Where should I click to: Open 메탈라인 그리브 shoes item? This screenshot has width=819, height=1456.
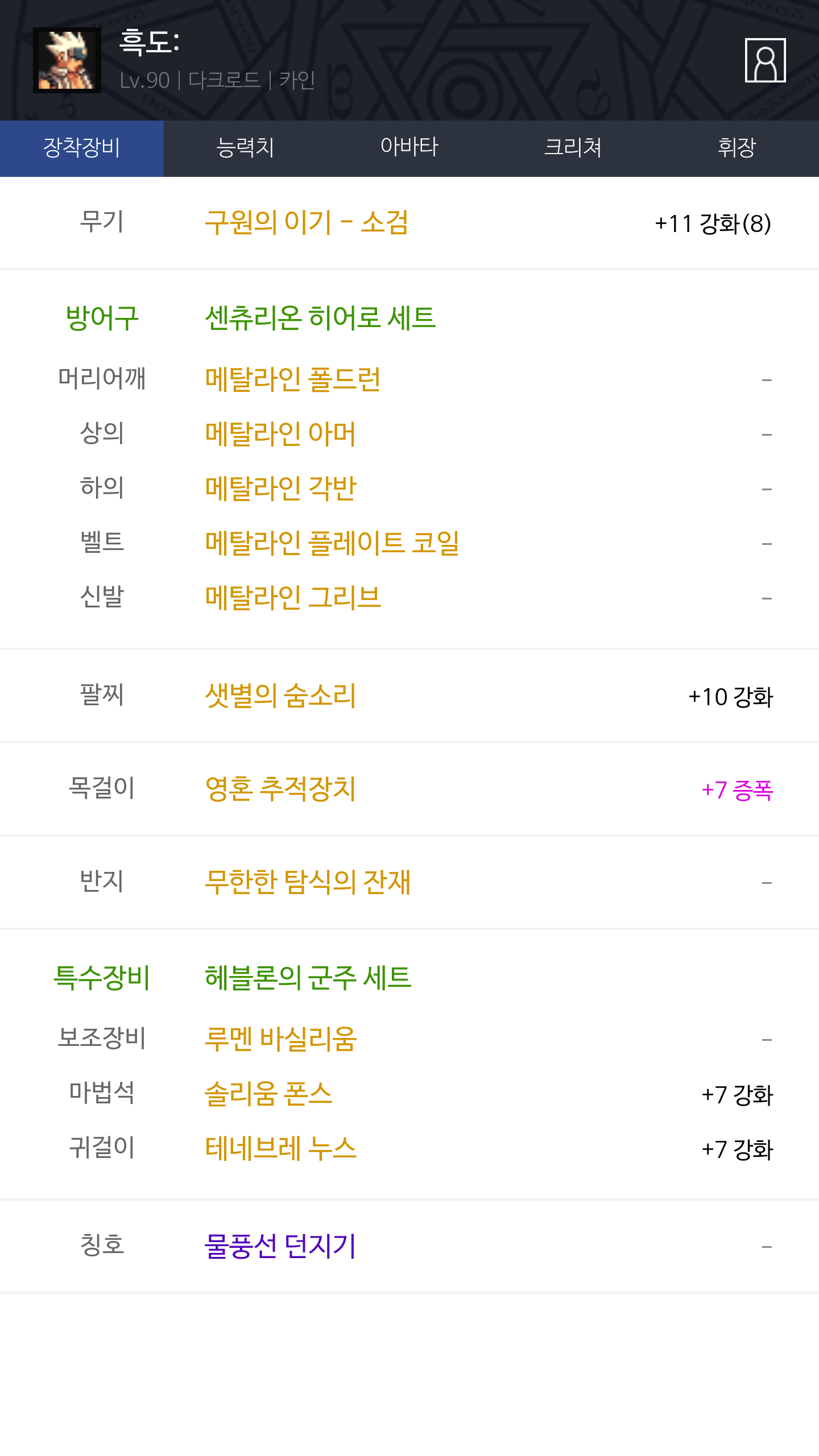pyautogui.click(x=293, y=598)
